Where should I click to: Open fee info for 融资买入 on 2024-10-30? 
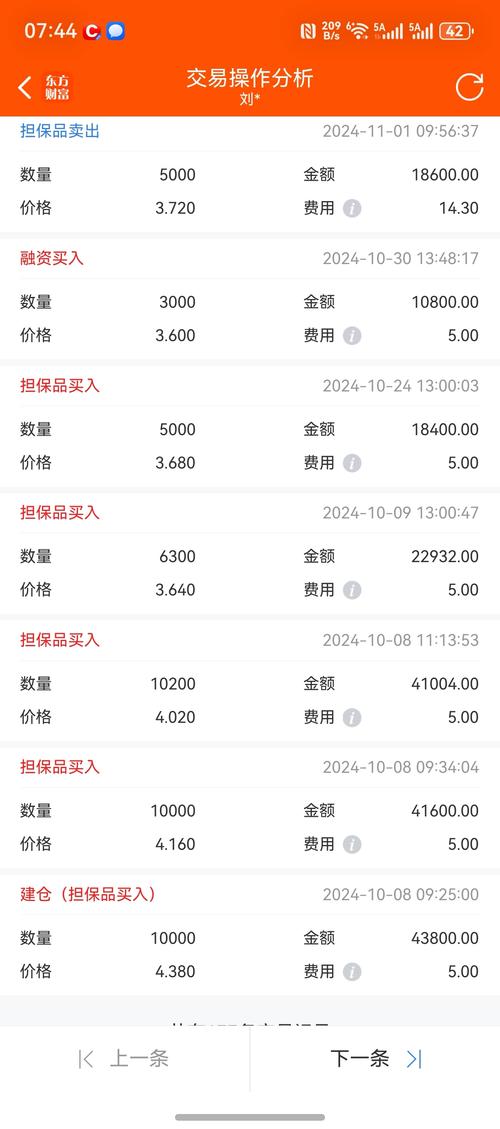[352, 336]
